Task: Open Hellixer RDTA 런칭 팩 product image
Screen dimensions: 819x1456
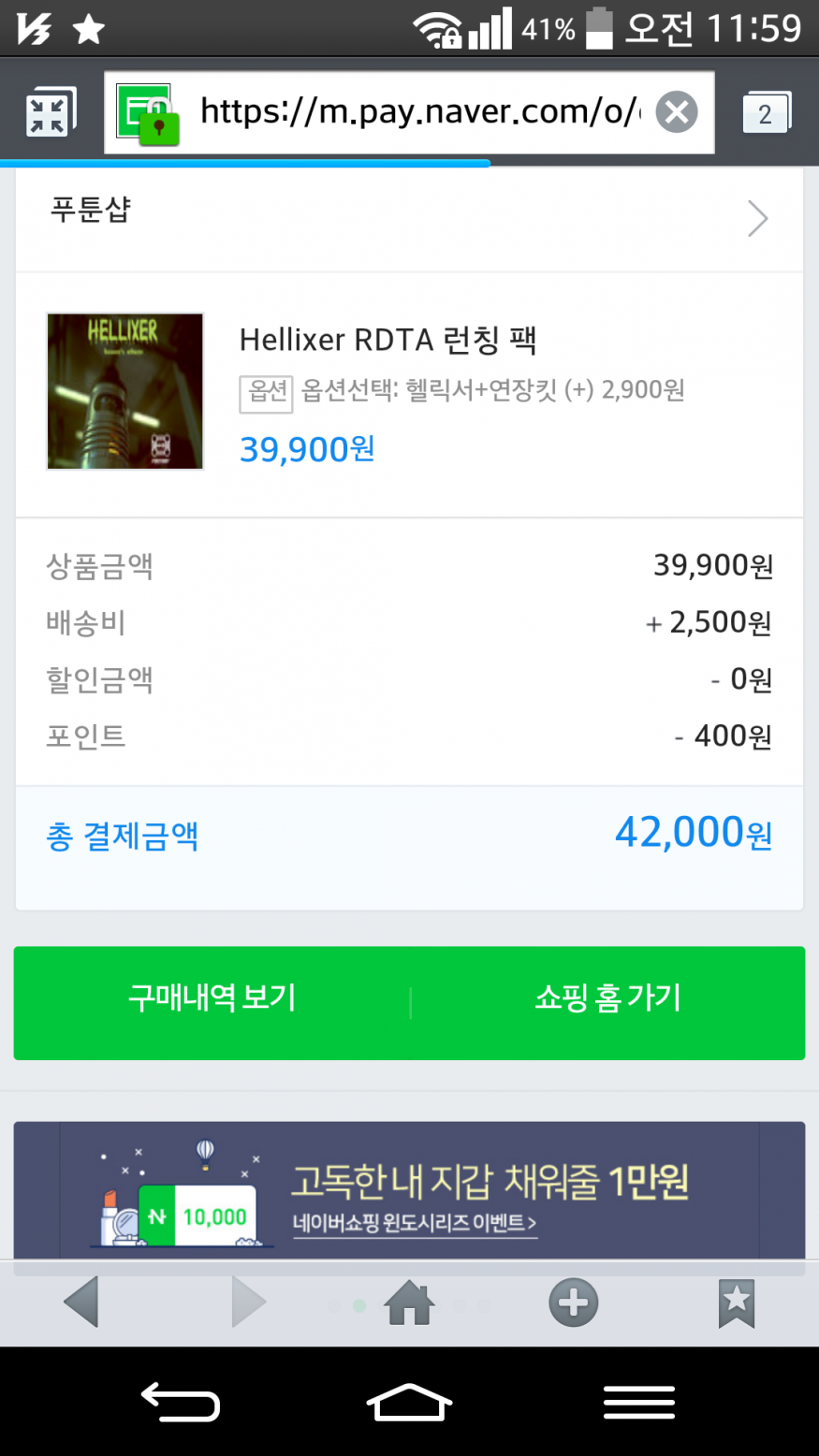Action: 125,391
